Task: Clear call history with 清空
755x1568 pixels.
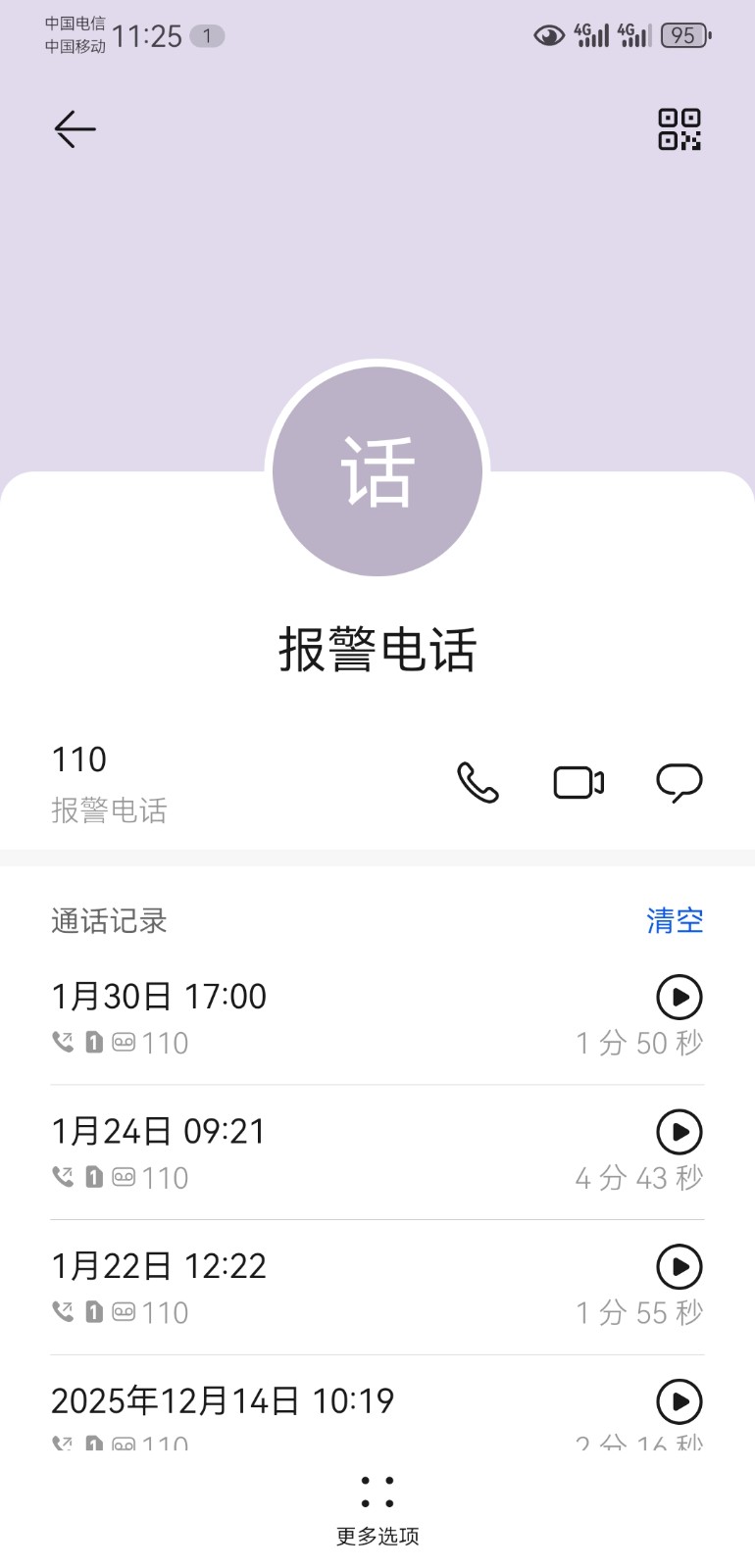Action: pyautogui.click(x=675, y=920)
